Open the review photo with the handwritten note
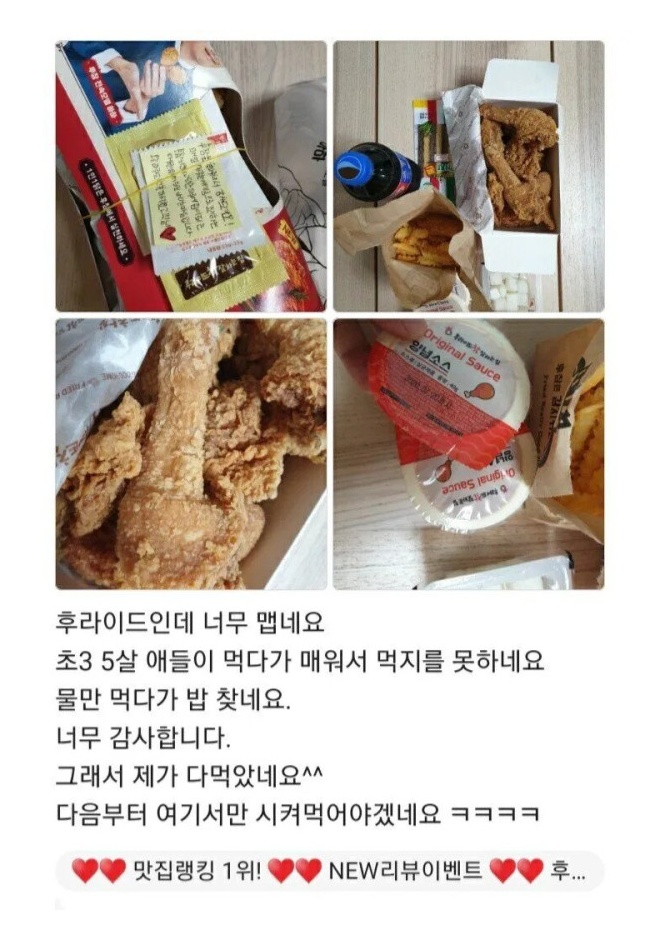Screen dimensions: 660x940 (x=190, y=176)
